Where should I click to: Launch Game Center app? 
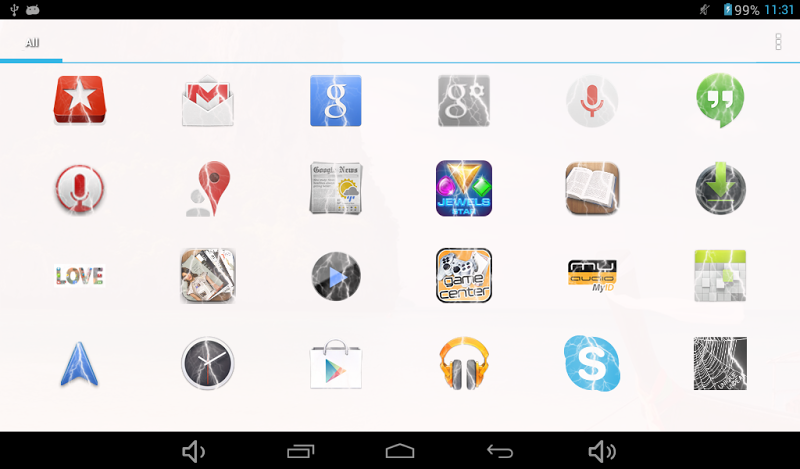tap(464, 275)
